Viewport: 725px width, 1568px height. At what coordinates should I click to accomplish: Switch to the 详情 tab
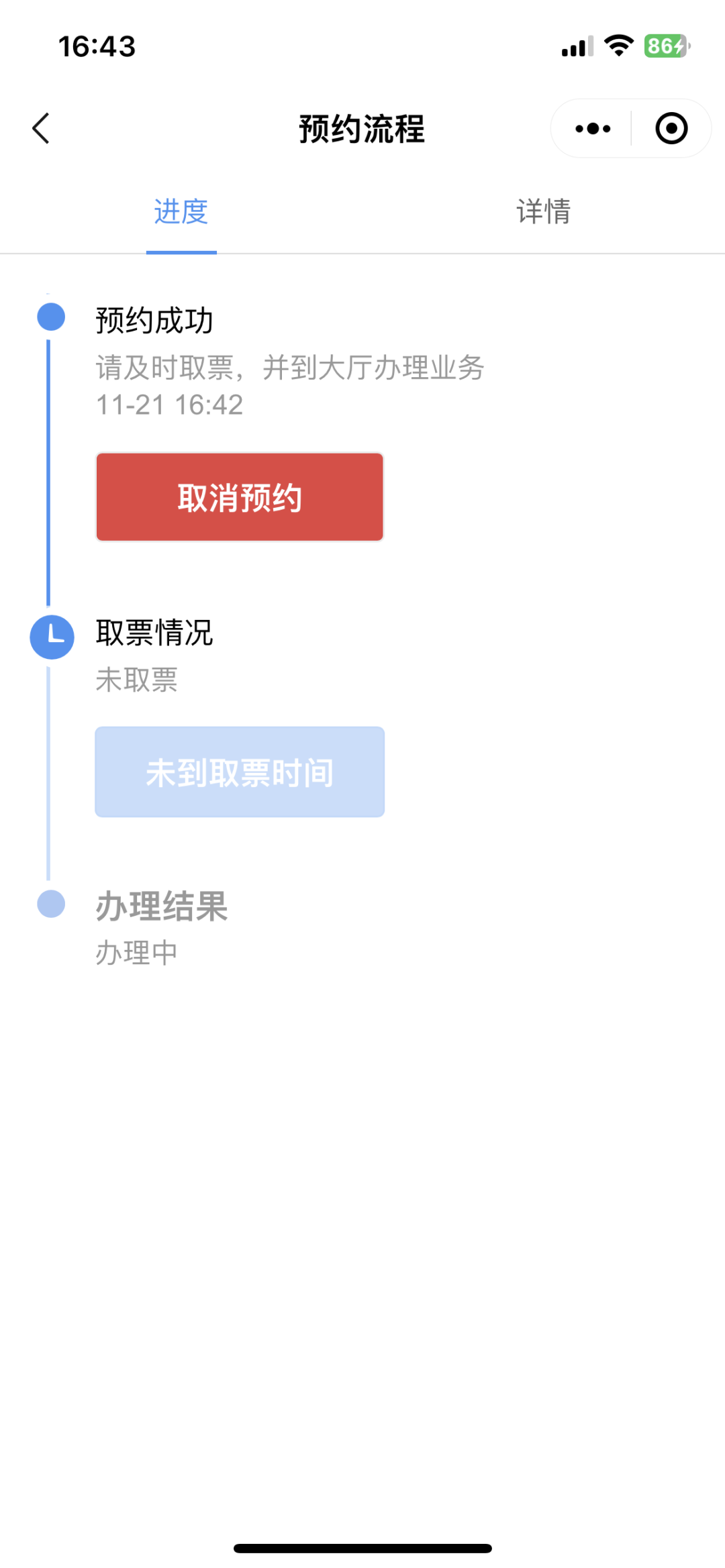click(x=544, y=211)
